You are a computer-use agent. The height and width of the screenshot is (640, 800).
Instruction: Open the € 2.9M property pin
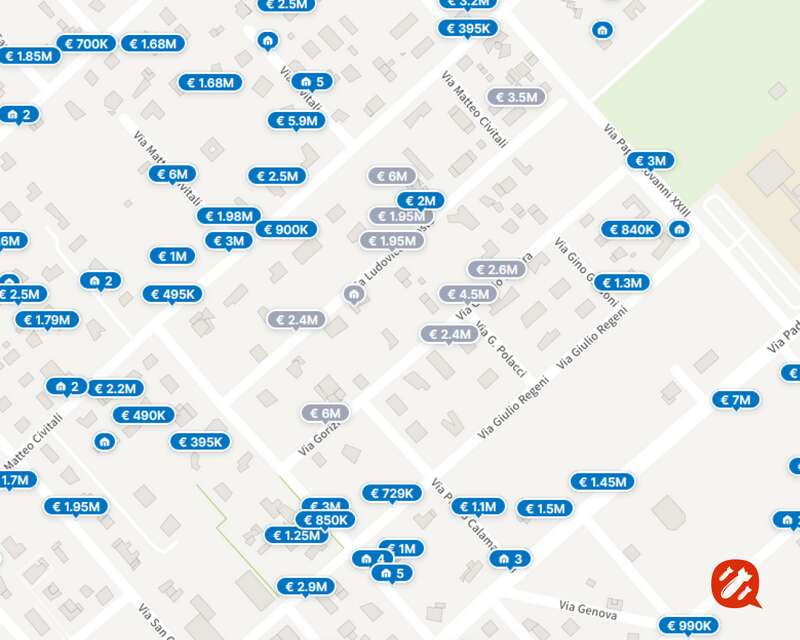[x=306, y=586]
